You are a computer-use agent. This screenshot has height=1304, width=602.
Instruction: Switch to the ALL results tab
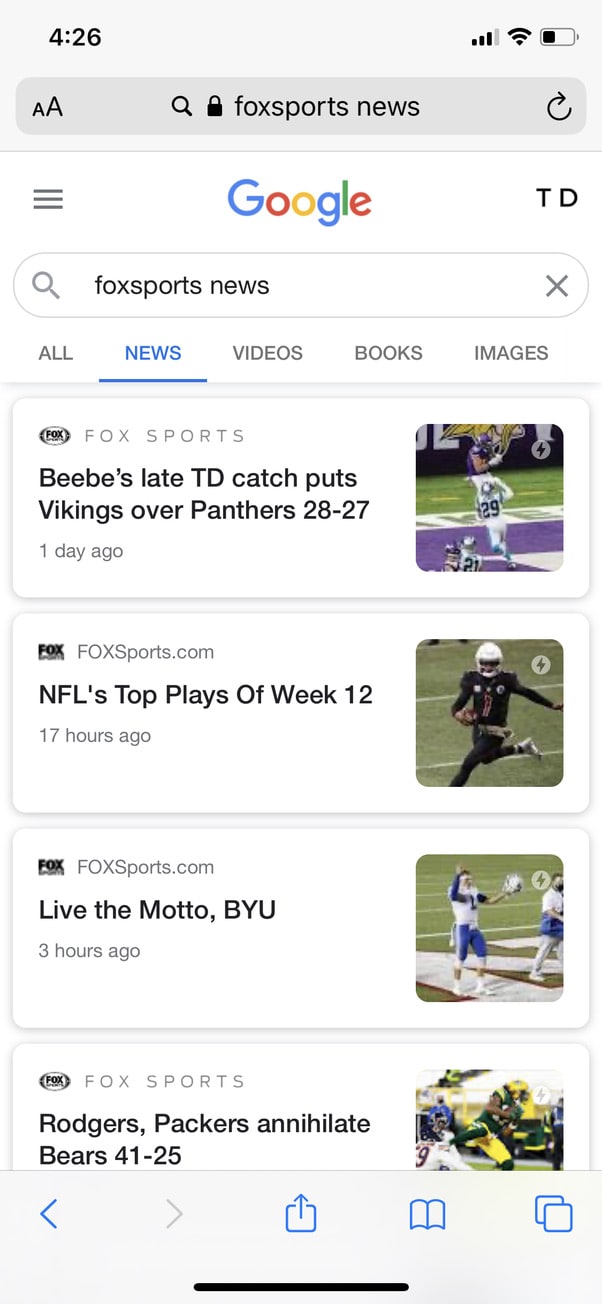[56, 353]
